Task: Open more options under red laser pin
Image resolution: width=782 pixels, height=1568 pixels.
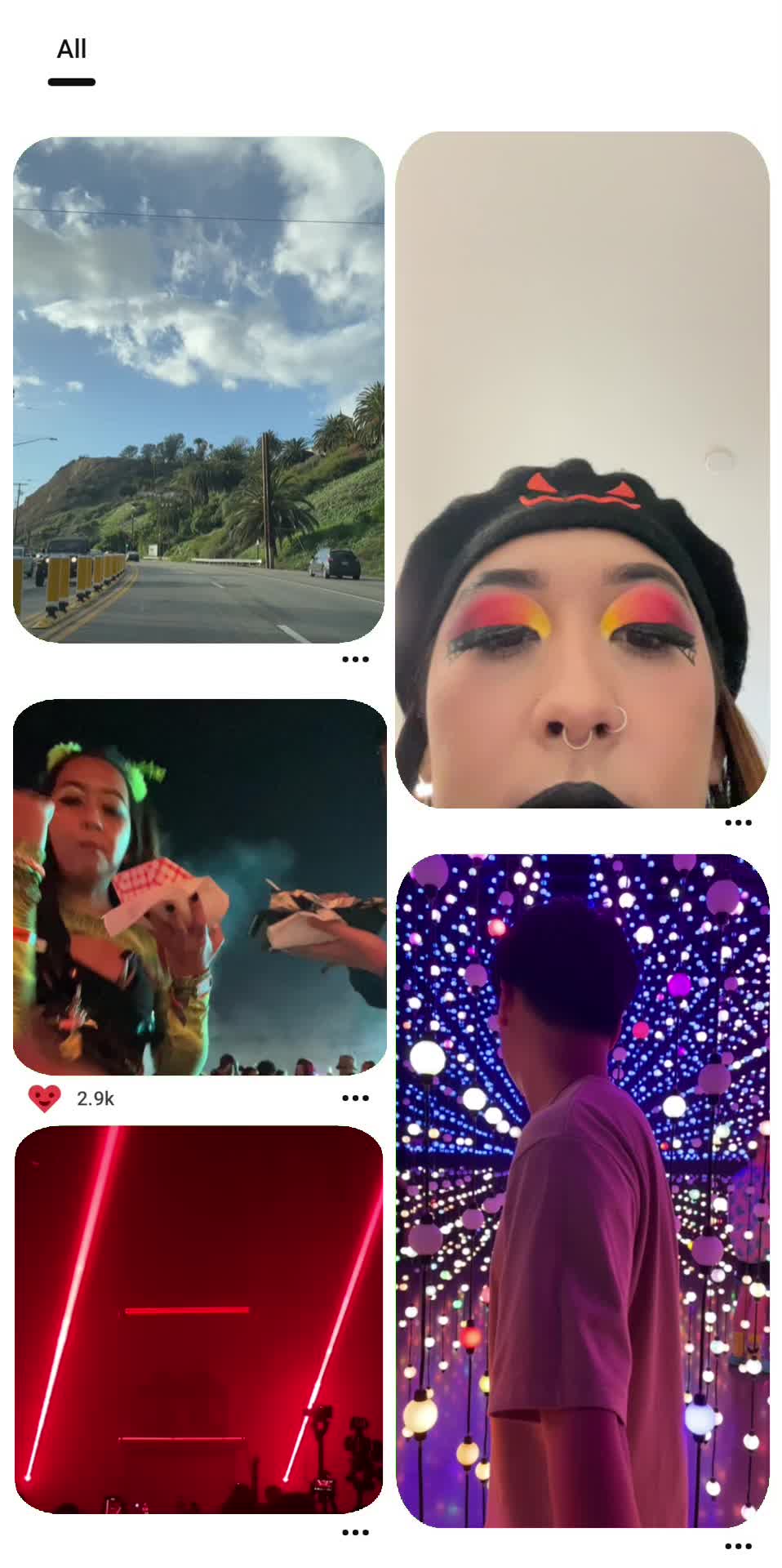Action: (355, 1533)
